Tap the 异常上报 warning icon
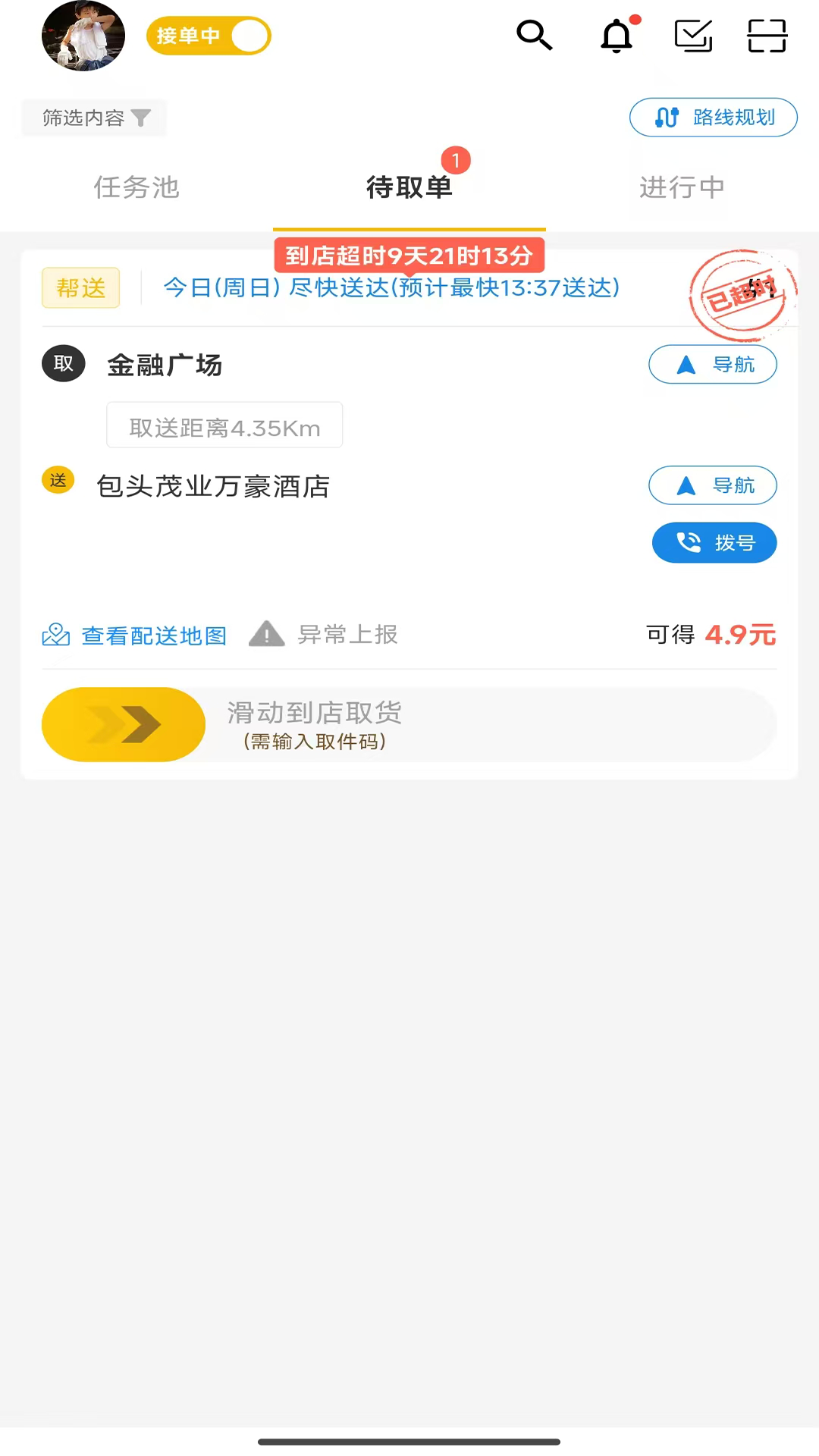The width and height of the screenshot is (819, 1456). coord(266,635)
